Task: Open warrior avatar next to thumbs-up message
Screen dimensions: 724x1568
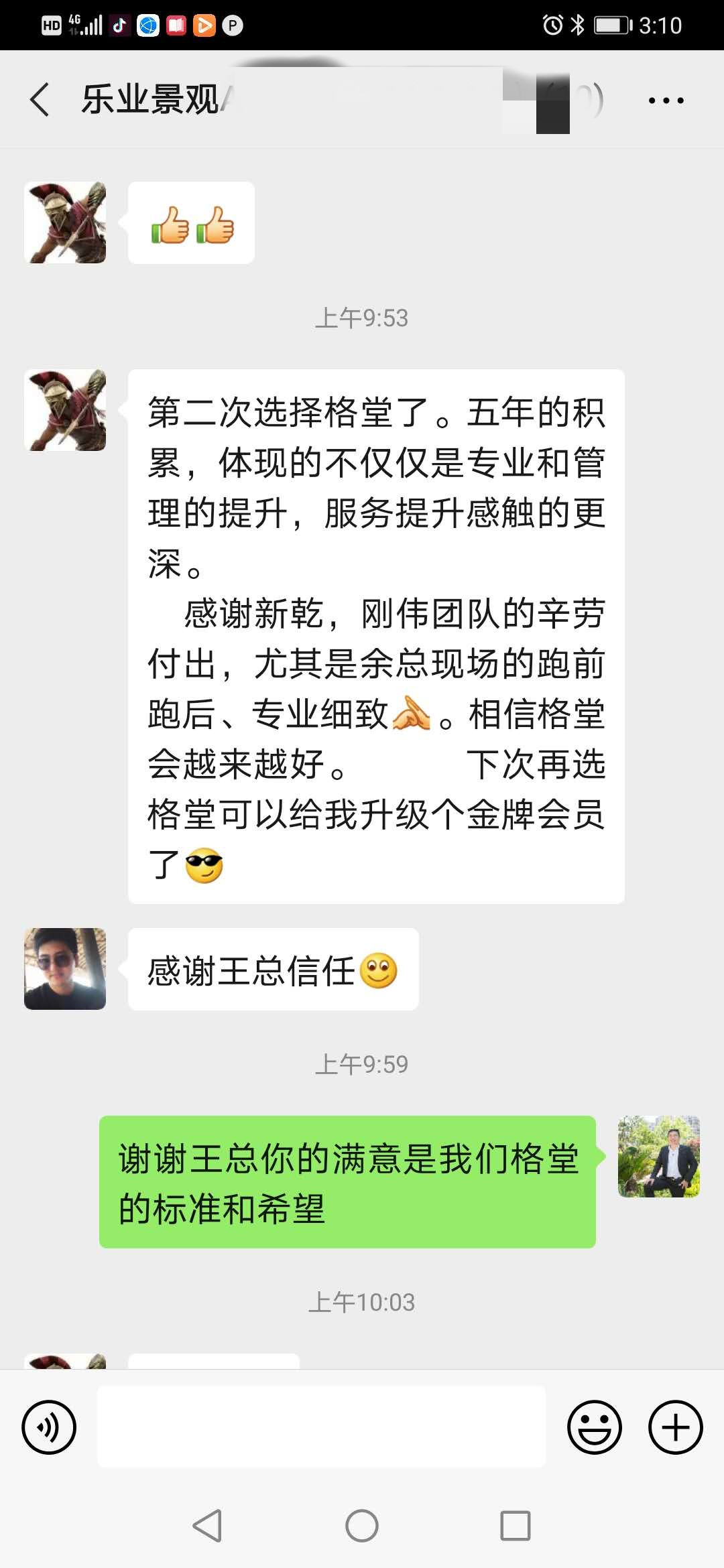Action: [65, 222]
